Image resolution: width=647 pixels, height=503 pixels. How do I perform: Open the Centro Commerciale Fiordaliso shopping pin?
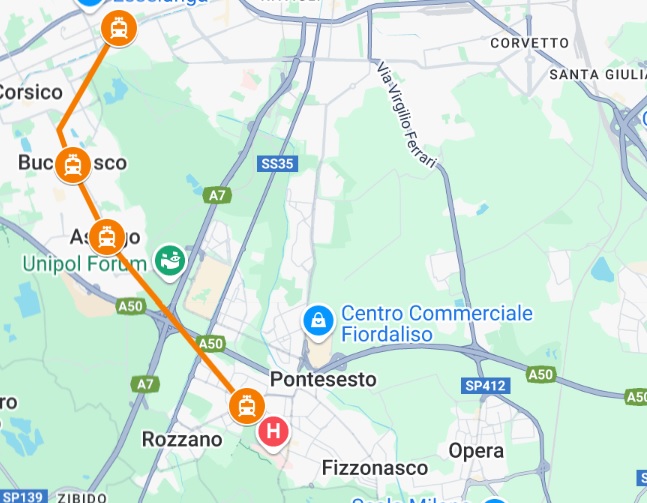tap(317, 320)
